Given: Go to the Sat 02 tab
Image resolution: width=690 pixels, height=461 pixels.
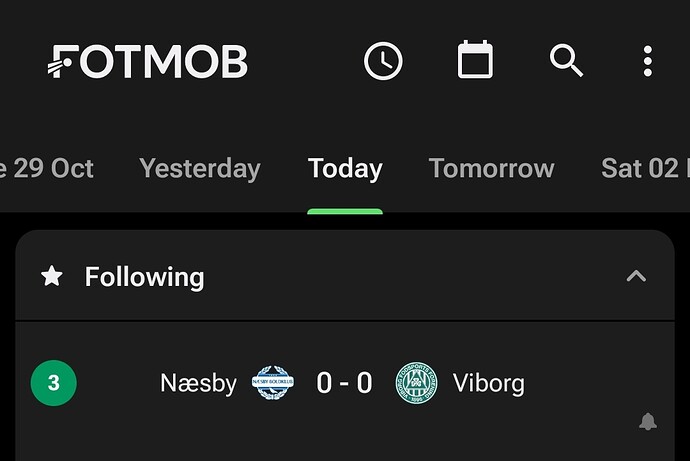Looking at the screenshot, I should [x=645, y=168].
